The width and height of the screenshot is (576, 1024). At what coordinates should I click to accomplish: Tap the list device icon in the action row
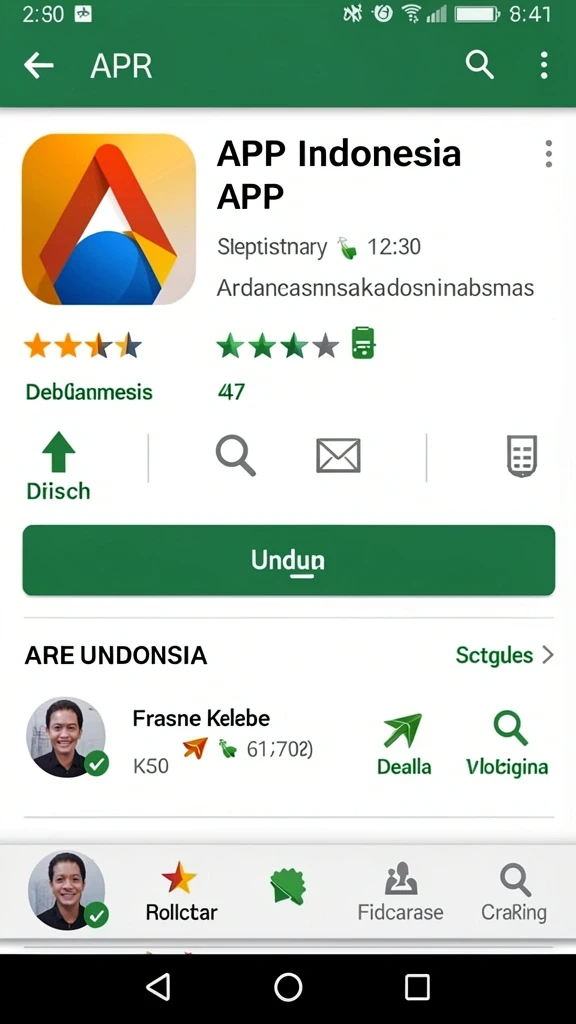point(522,455)
